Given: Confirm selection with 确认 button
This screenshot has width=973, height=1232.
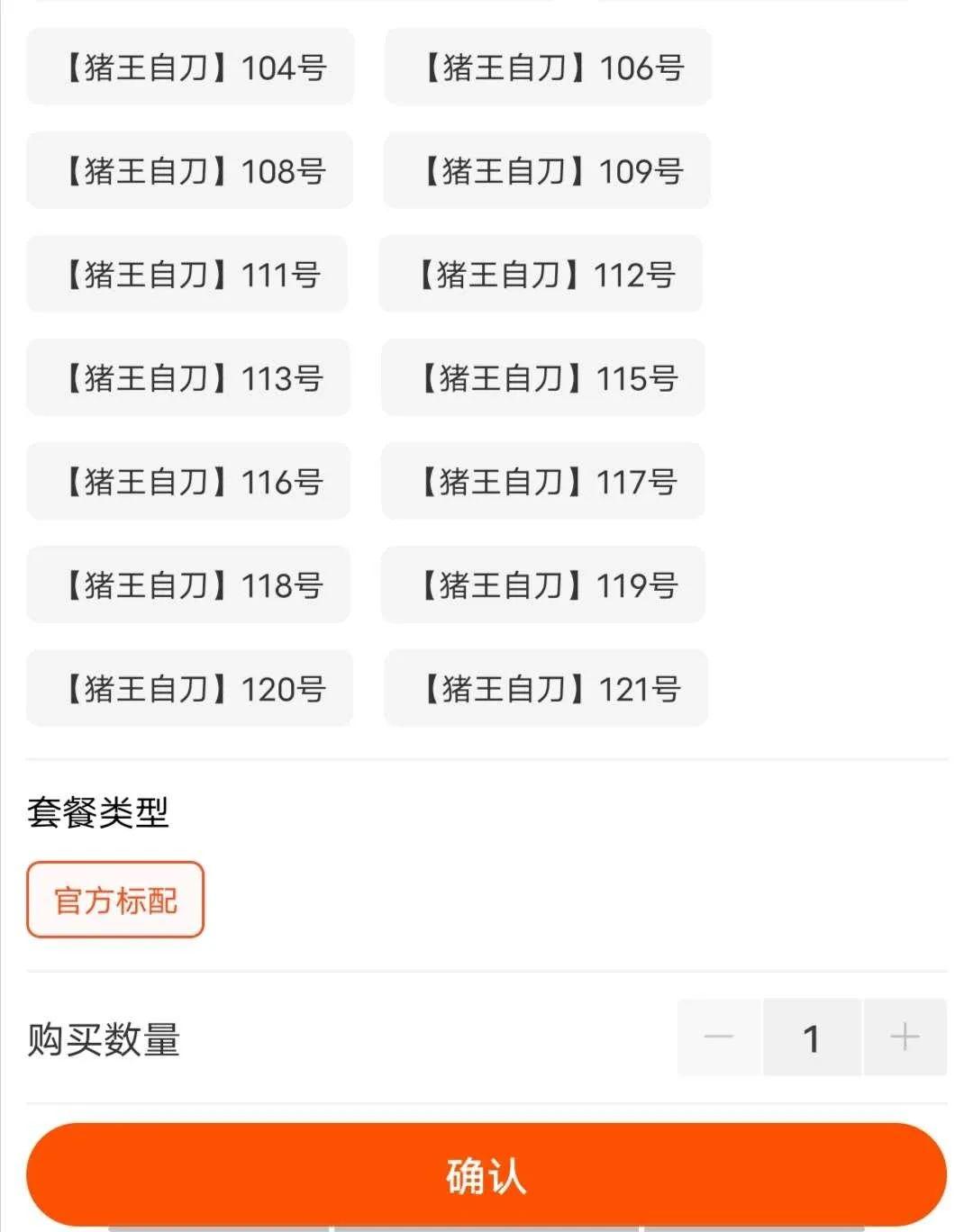Looking at the screenshot, I should point(486,1175).
